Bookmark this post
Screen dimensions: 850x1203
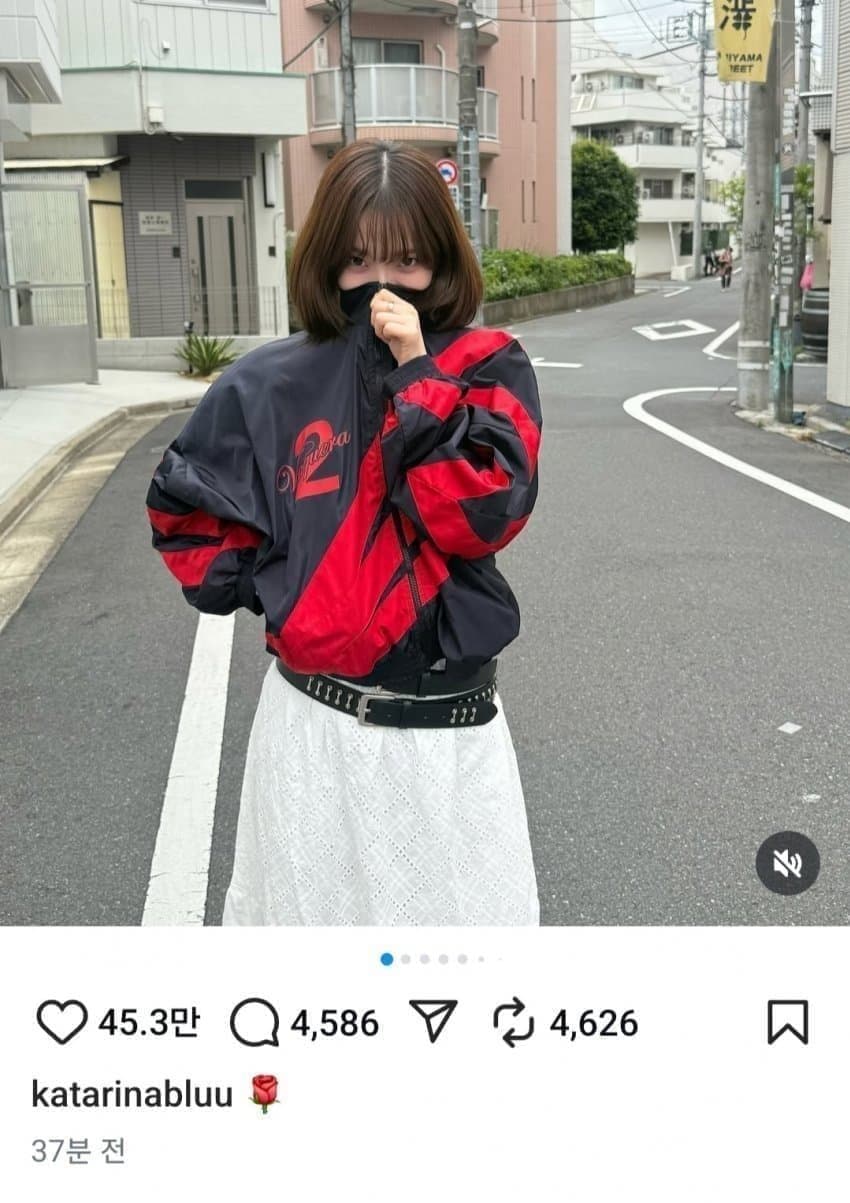coord(787,1022)
